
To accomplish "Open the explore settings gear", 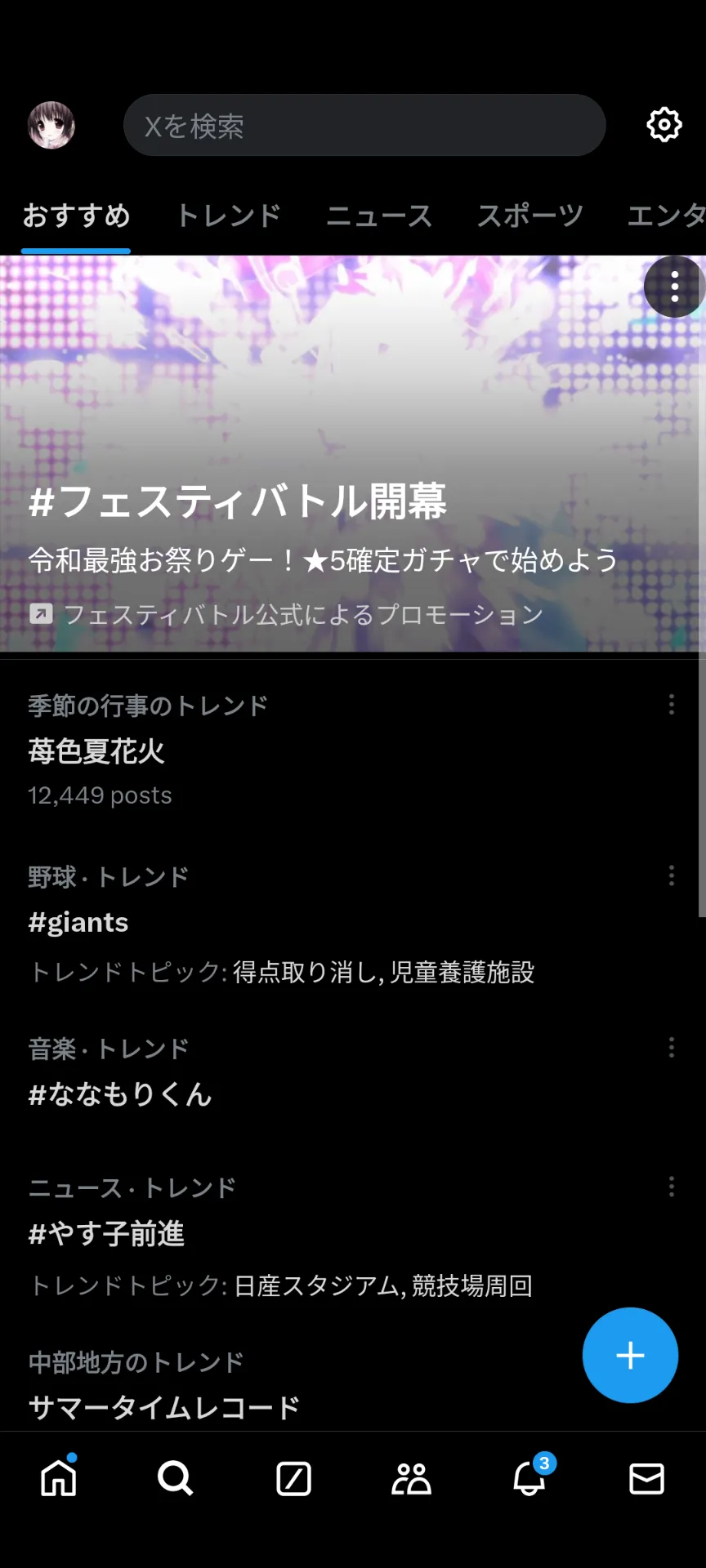I will pyautogui.click(x=664, y=125).
